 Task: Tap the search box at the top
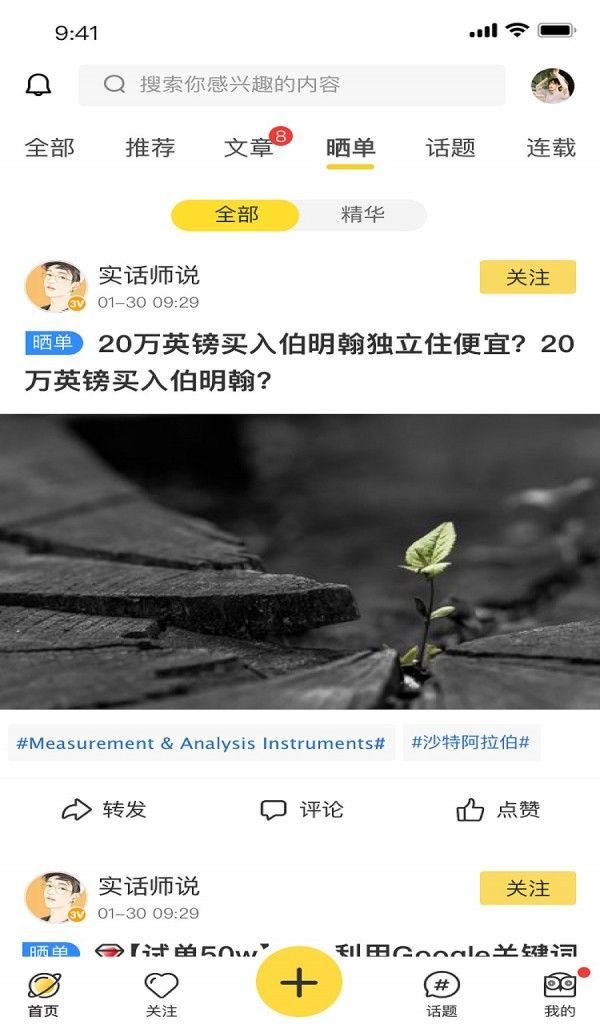click(291, 85)
